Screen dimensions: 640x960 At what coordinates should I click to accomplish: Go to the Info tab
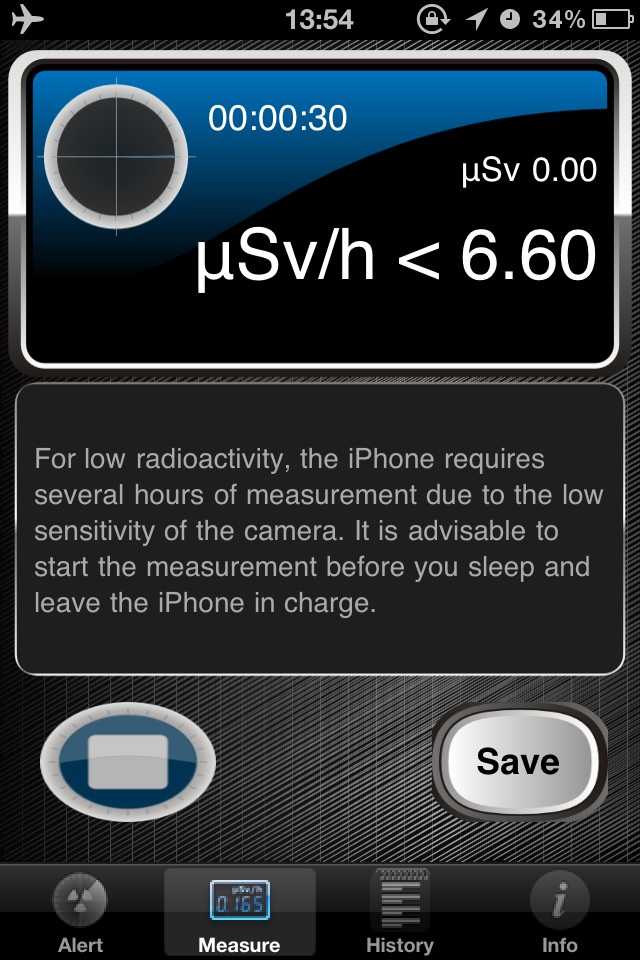pos(559,912)
